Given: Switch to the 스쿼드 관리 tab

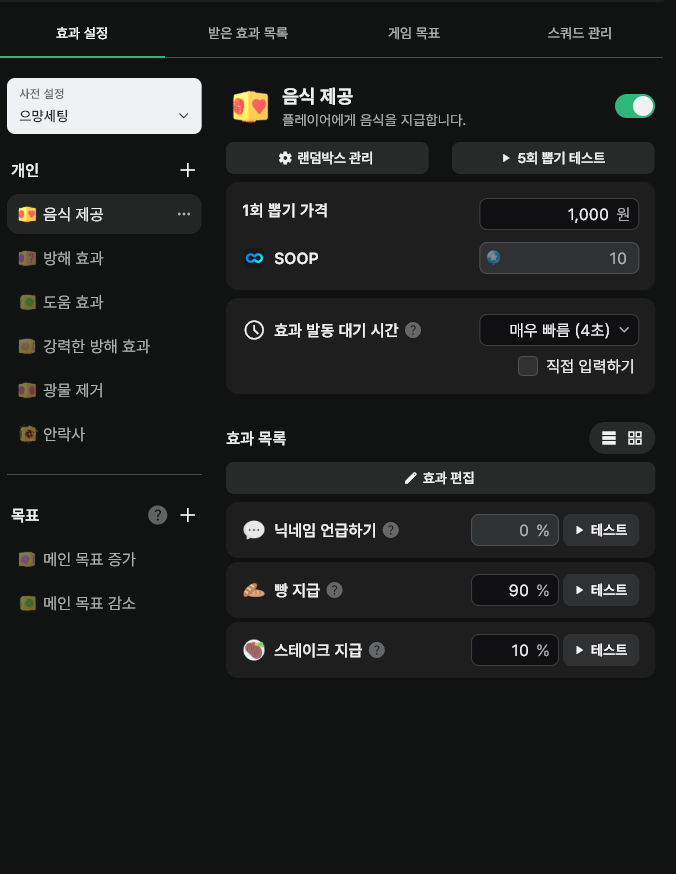Looking at the screenshot, I should tap(579, 33).
